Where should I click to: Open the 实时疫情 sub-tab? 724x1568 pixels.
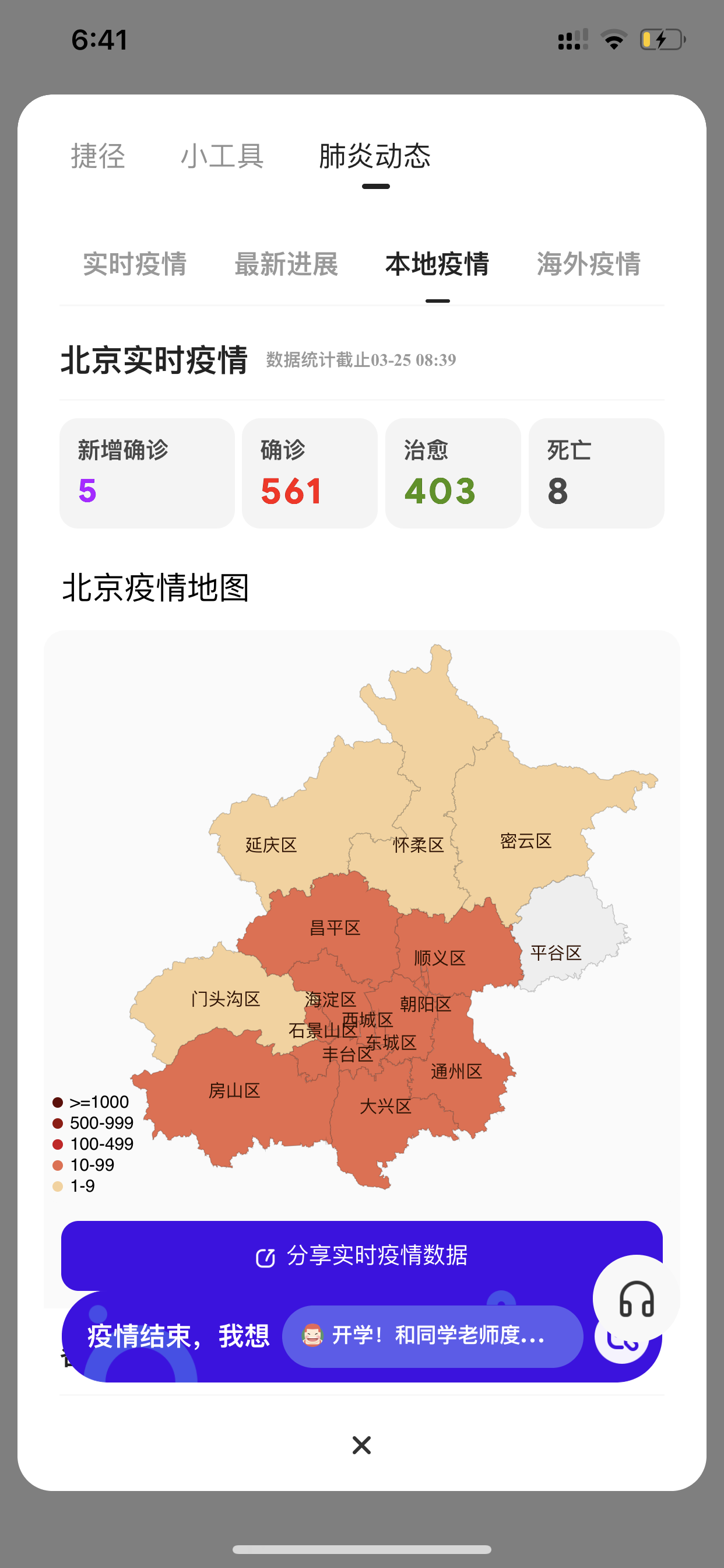tap(135, 264)
